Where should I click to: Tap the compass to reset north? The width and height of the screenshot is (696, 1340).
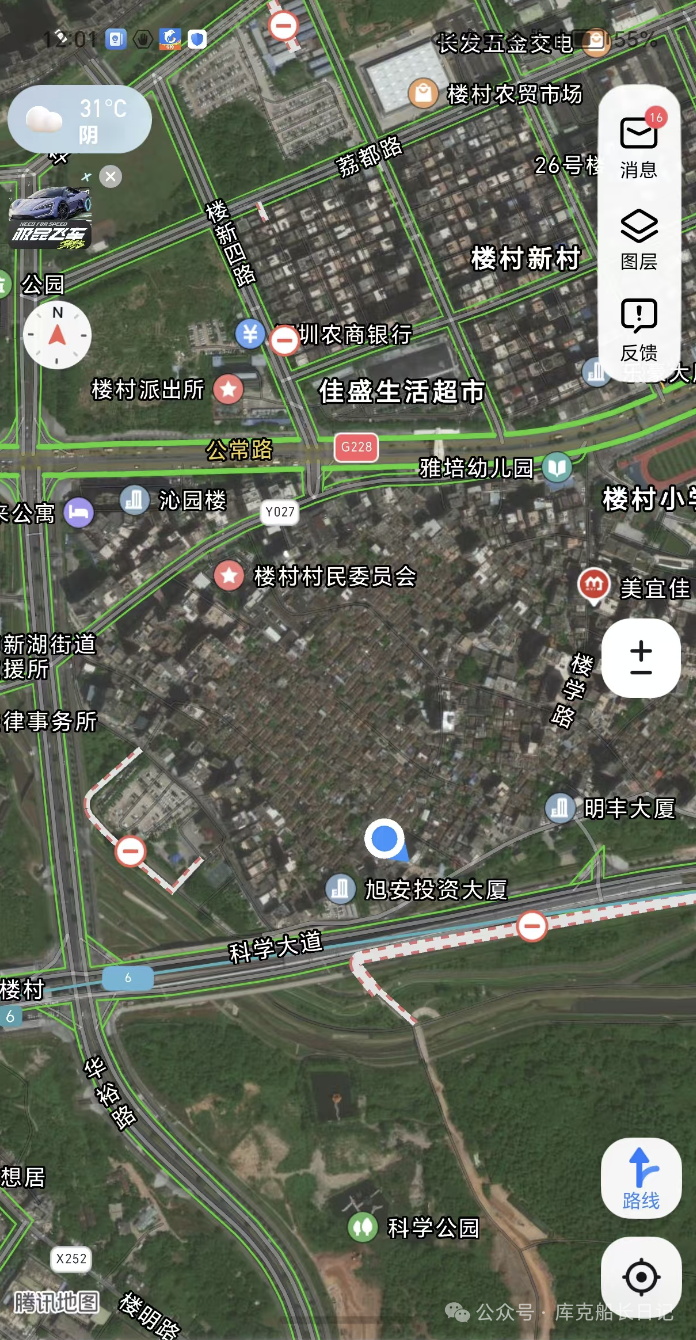coord(57,335)
